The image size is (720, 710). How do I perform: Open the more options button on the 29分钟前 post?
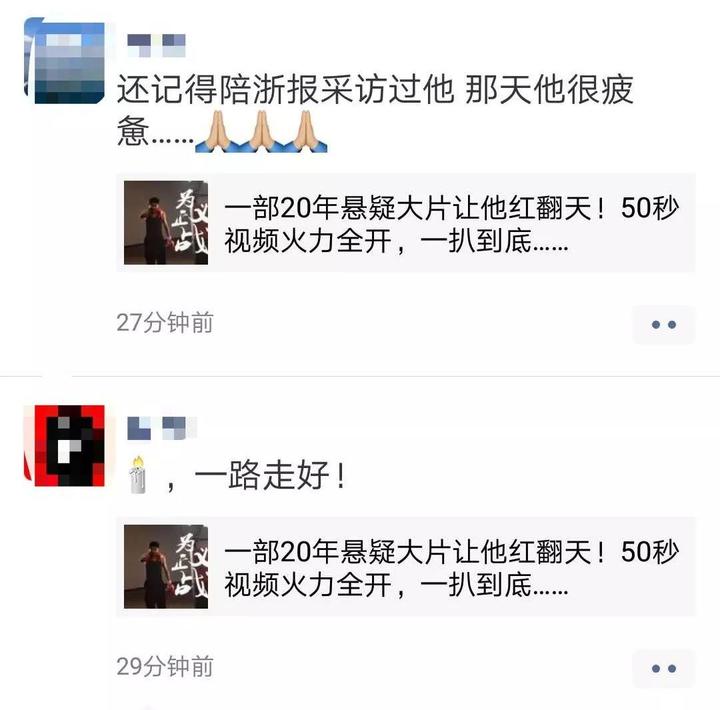664,668
